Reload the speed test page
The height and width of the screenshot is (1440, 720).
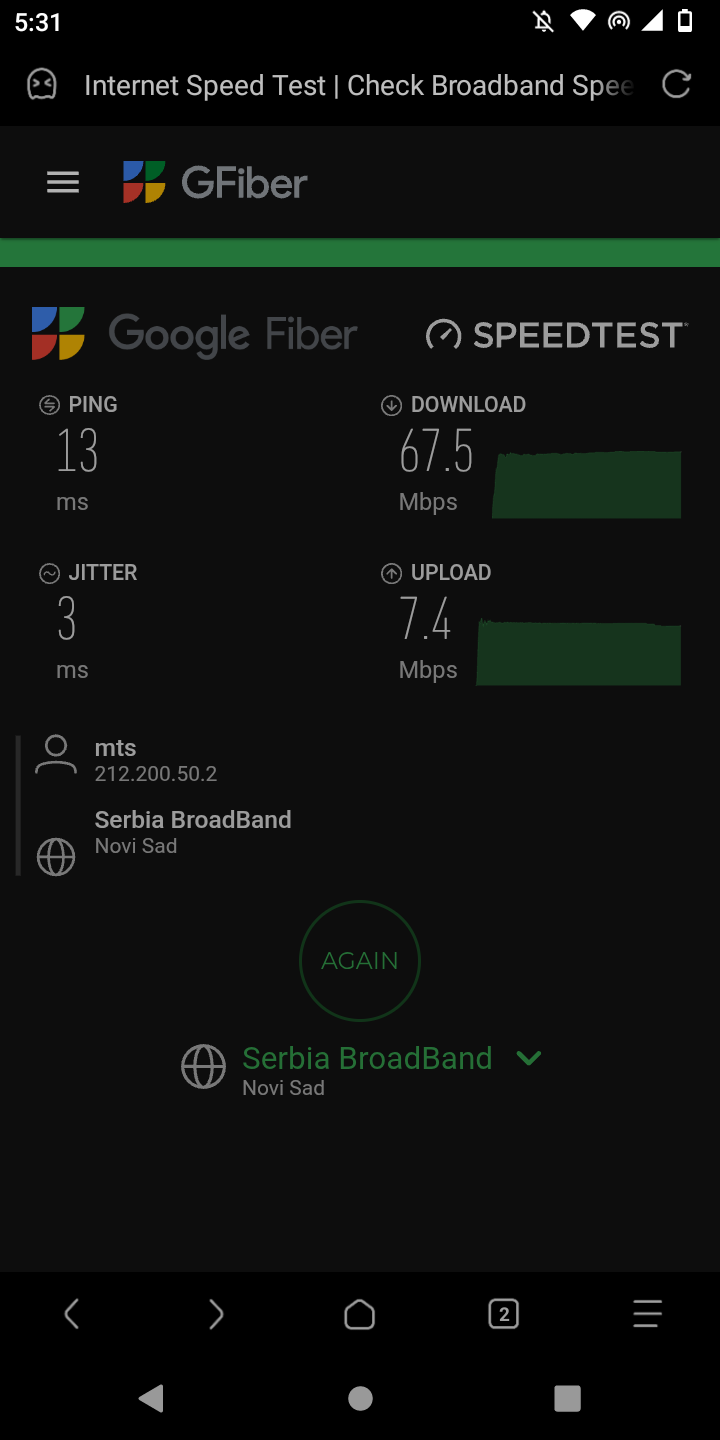[677, 85]
